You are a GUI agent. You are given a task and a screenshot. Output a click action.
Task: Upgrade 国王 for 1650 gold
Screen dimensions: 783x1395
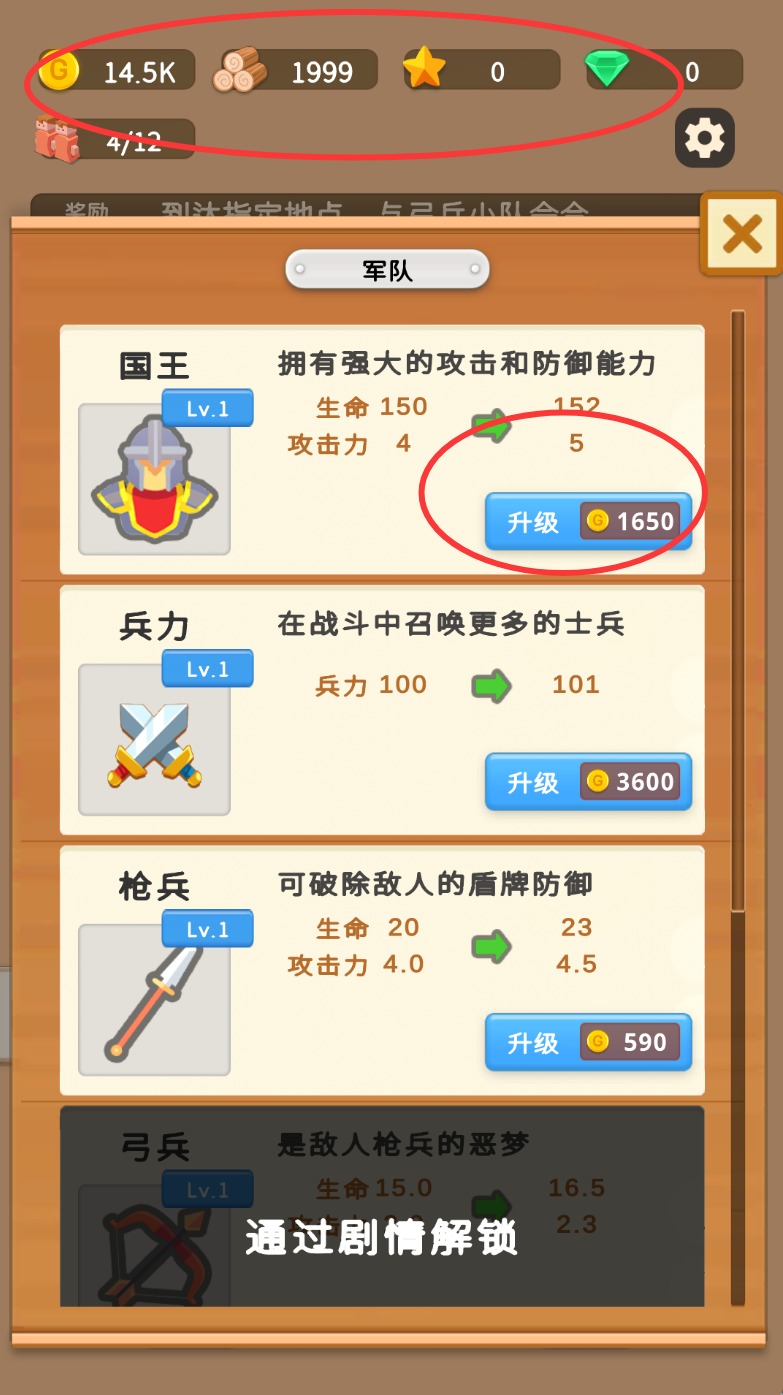coord(588,521)
